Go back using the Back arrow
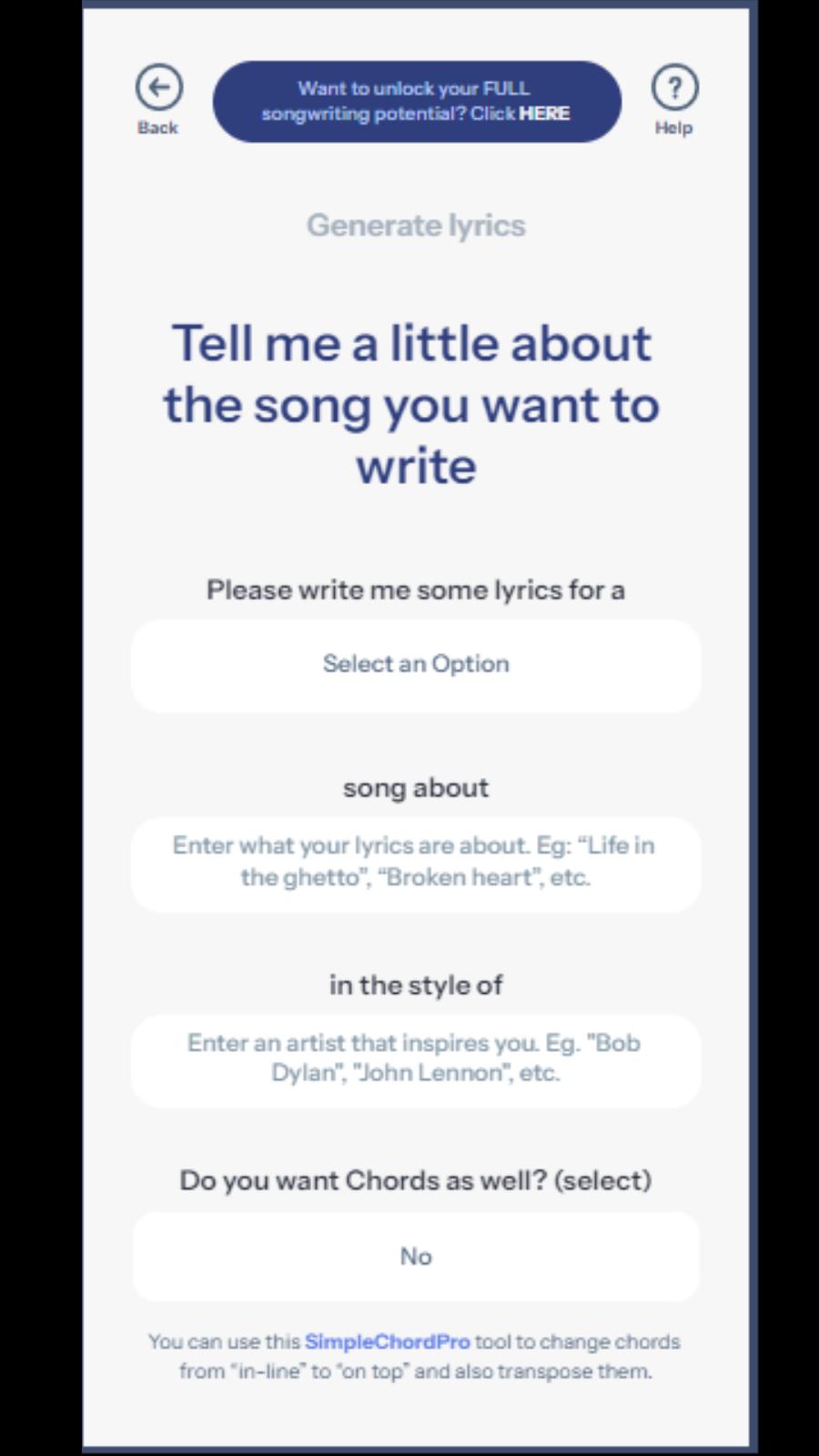 (x=158, y=88)
